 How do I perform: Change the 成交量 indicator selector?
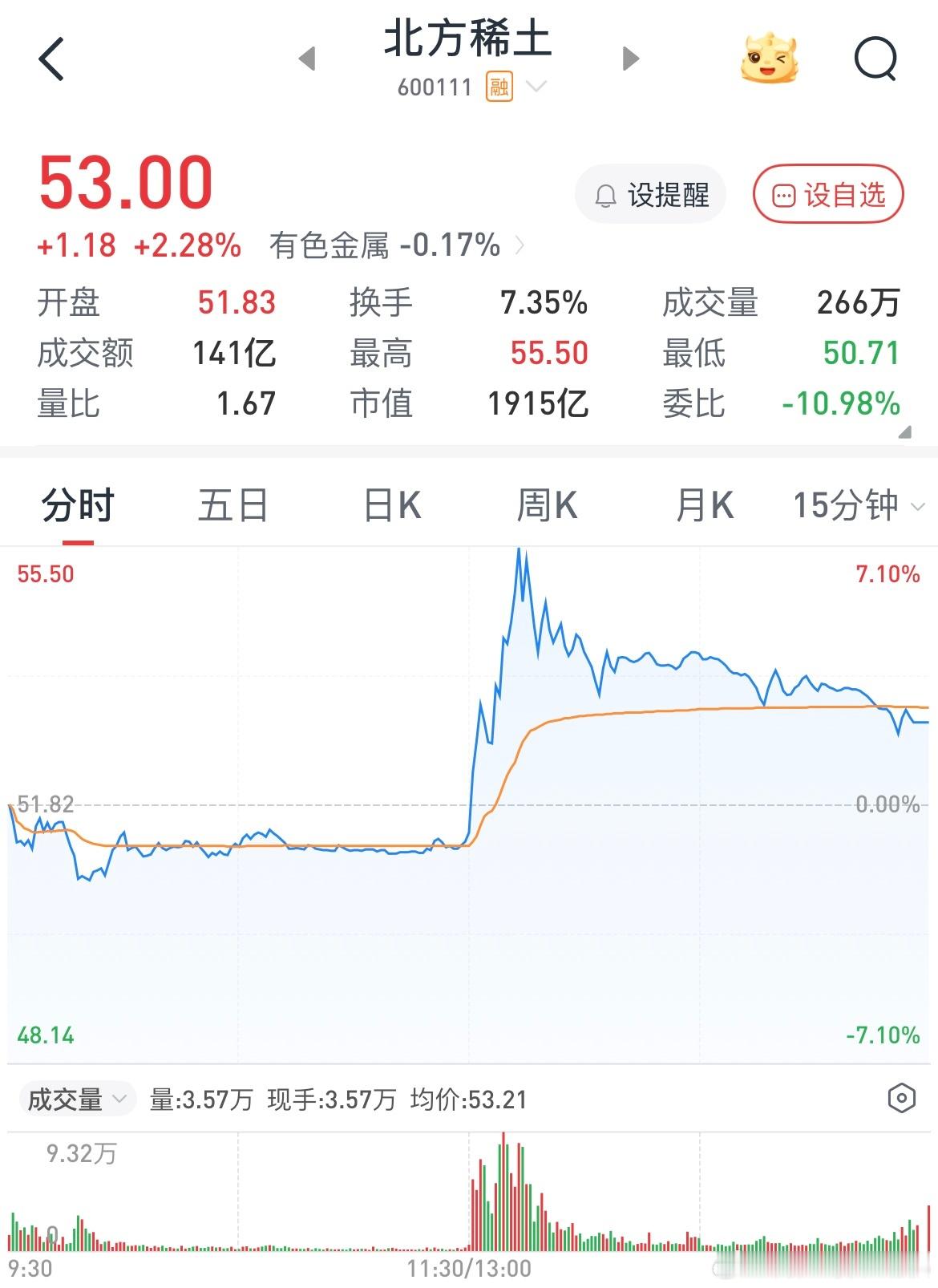click(77, 1099)
